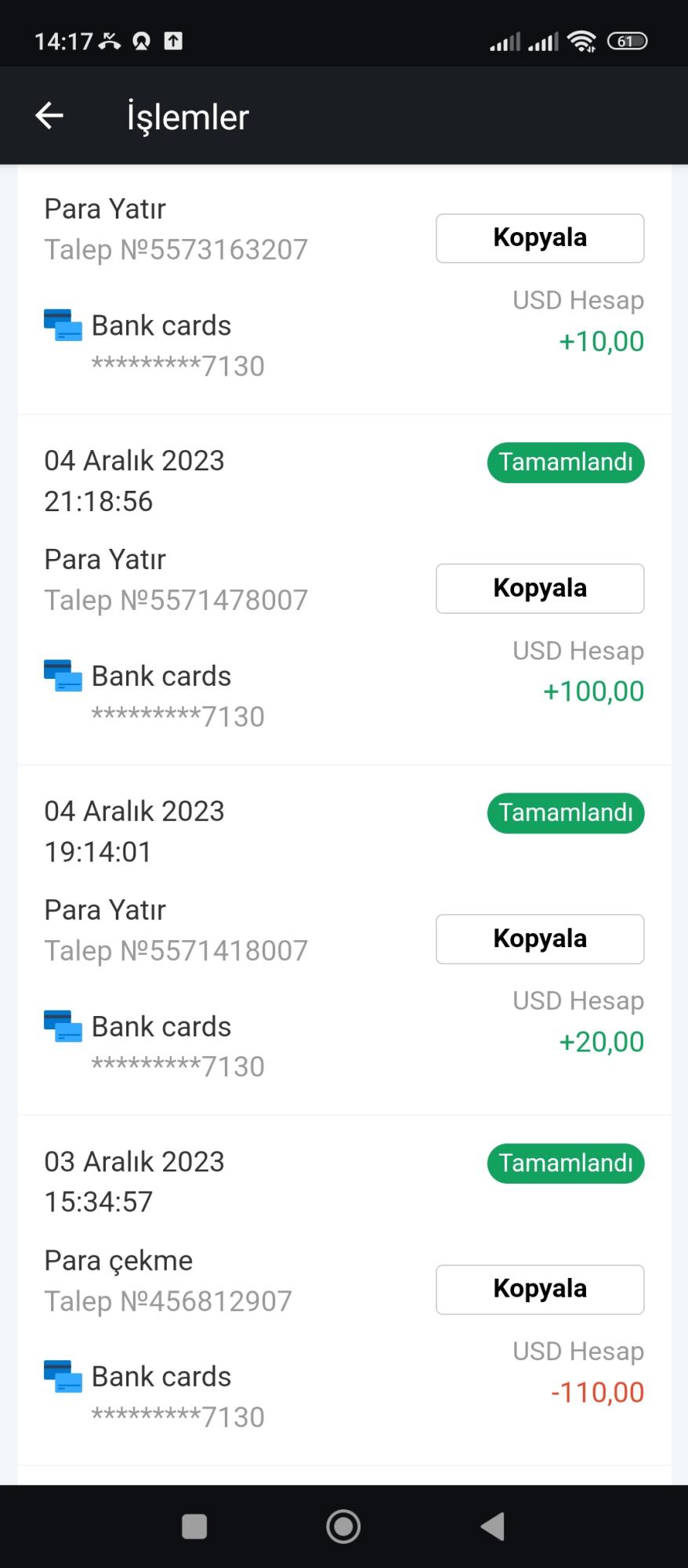Tap the battery indicator showing 61
688x1568 pixels.
coord(627,41)
